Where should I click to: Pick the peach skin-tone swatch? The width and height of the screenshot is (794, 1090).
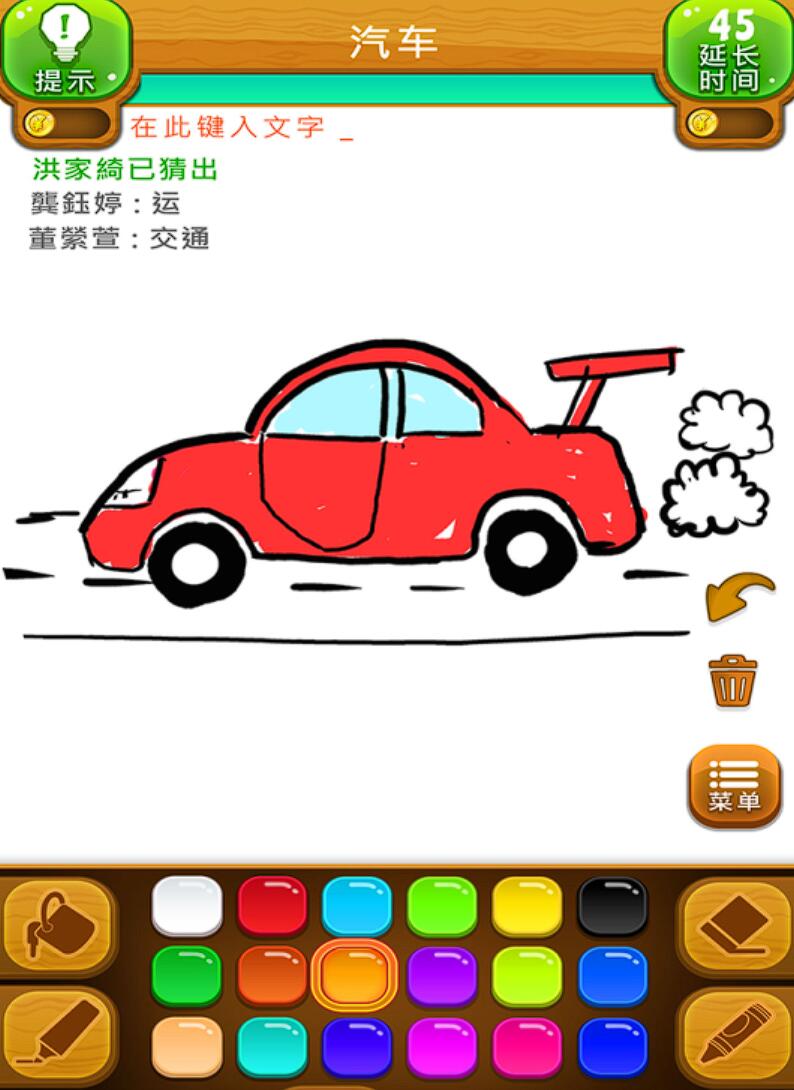tap(187, 1046)
